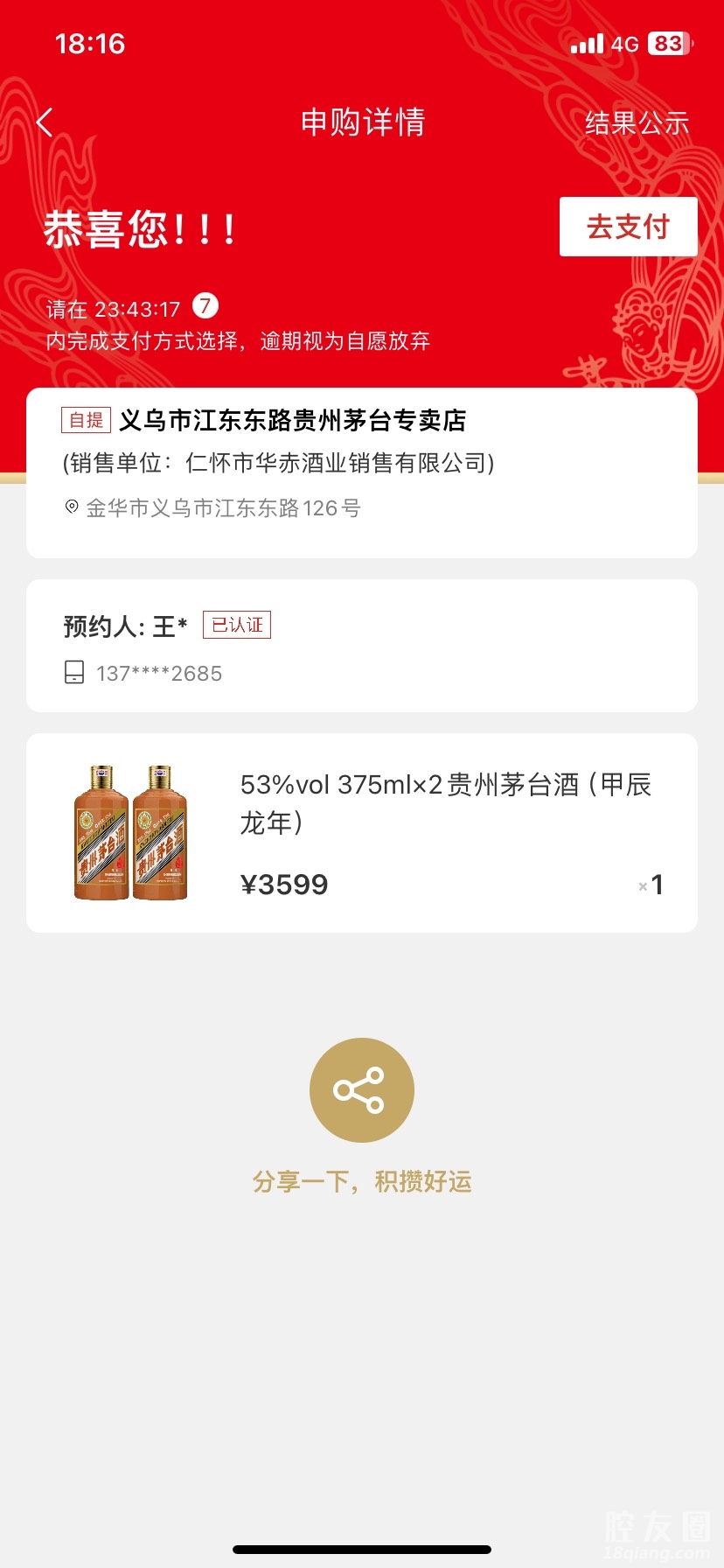724x1568 pixels.
Task: Open the 贵州茅台酒 (甲辰龙年) product card
Action: coord(361,833)
